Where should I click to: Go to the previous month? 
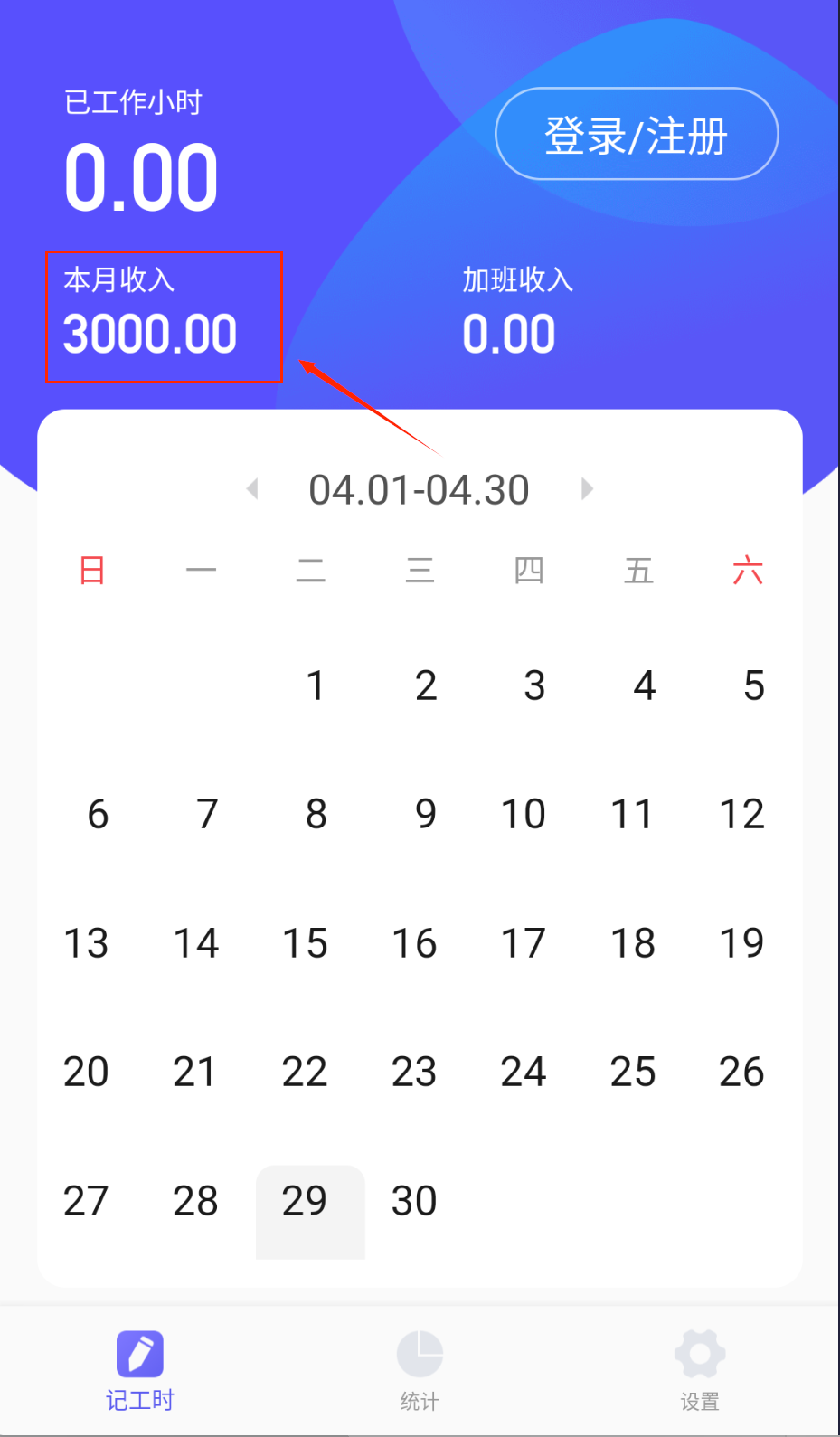(252, 489)
